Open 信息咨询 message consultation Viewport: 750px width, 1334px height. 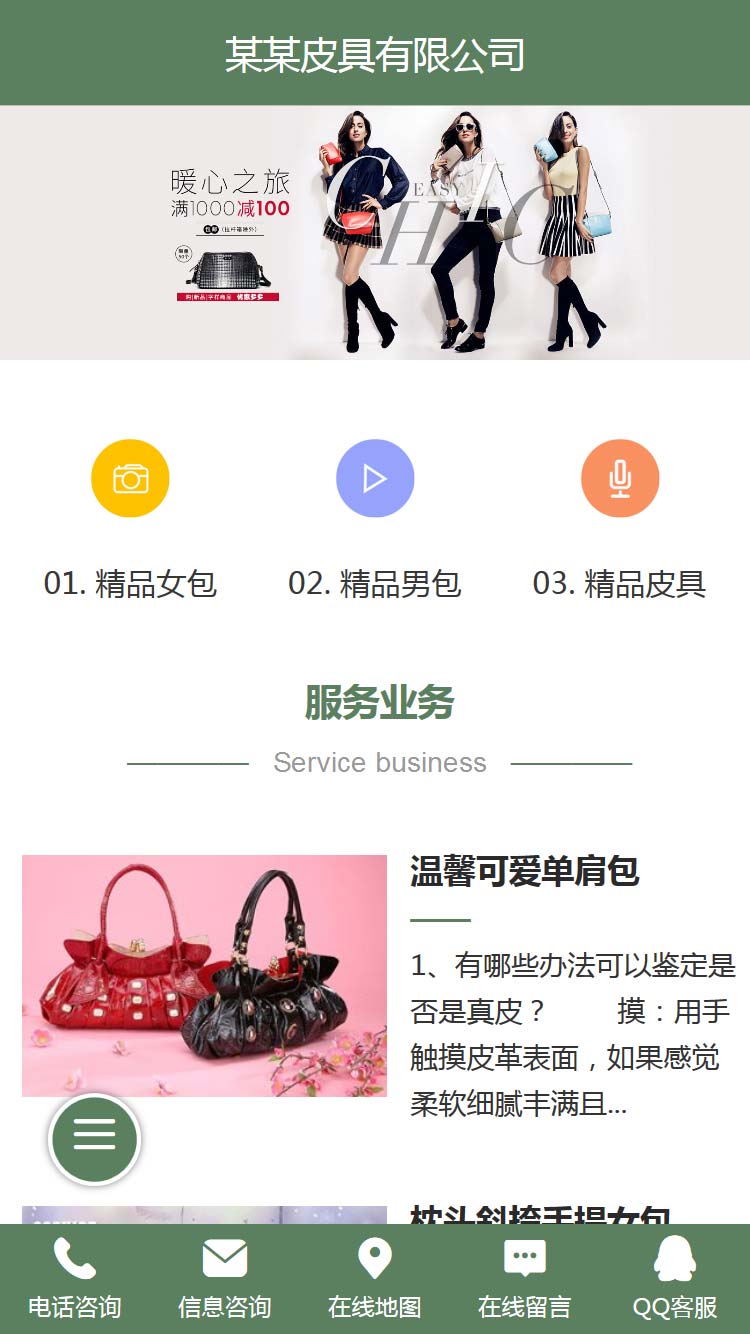click(225, 1279)
